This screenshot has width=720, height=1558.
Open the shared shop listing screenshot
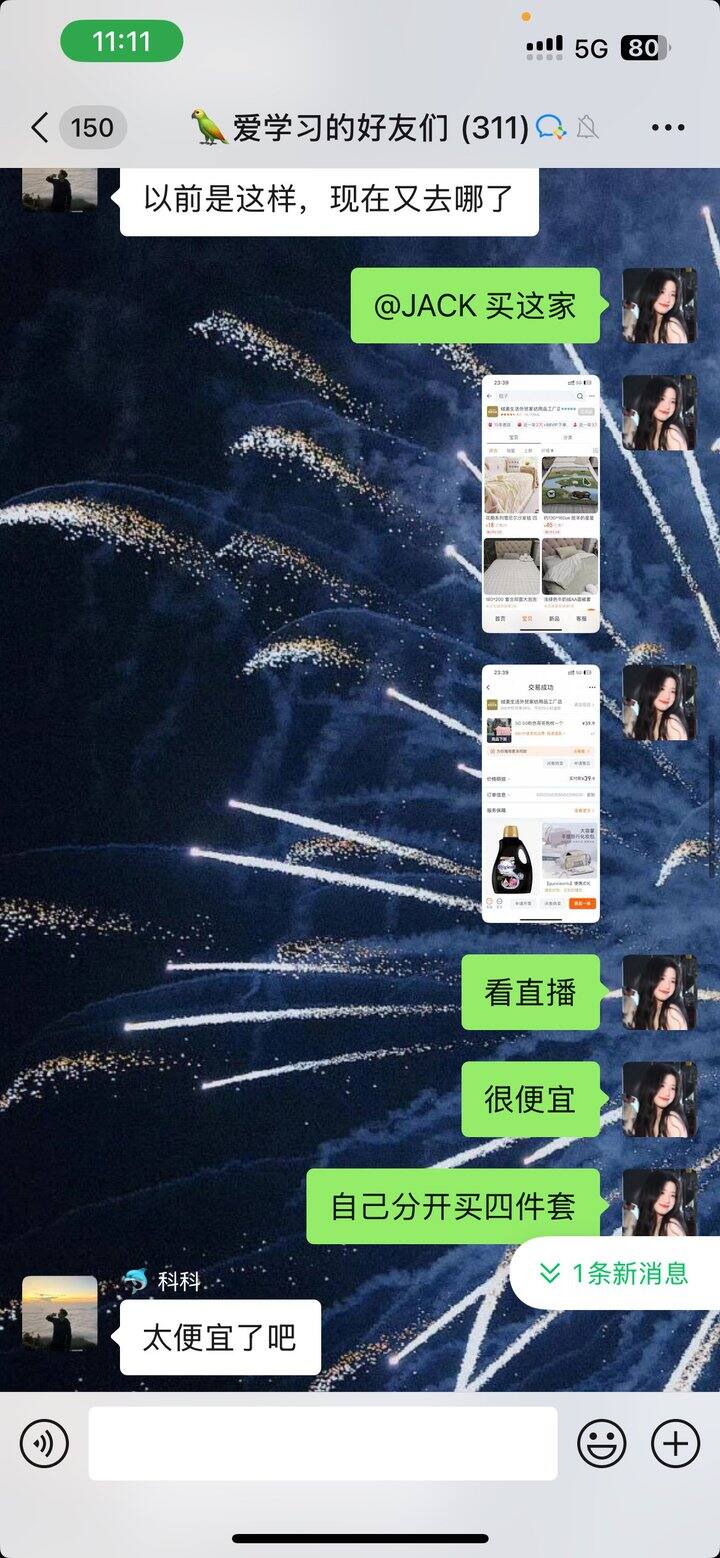[x=541, y=504]
